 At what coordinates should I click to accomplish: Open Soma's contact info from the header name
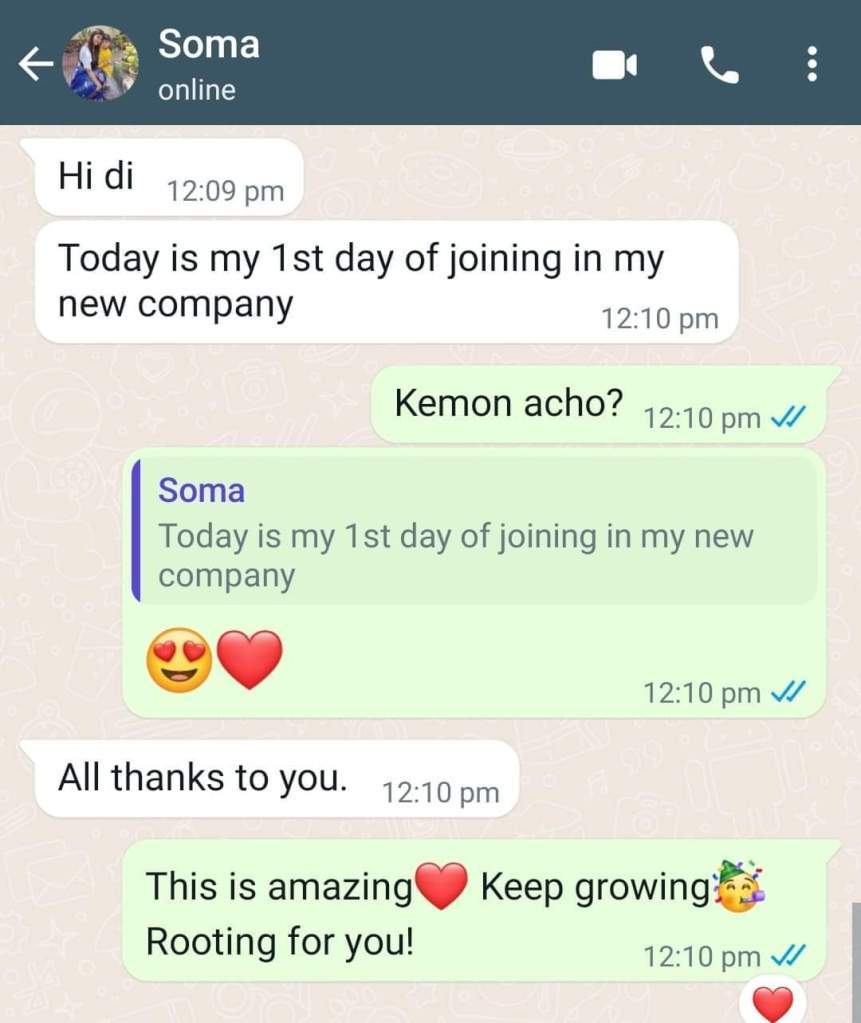209,45
